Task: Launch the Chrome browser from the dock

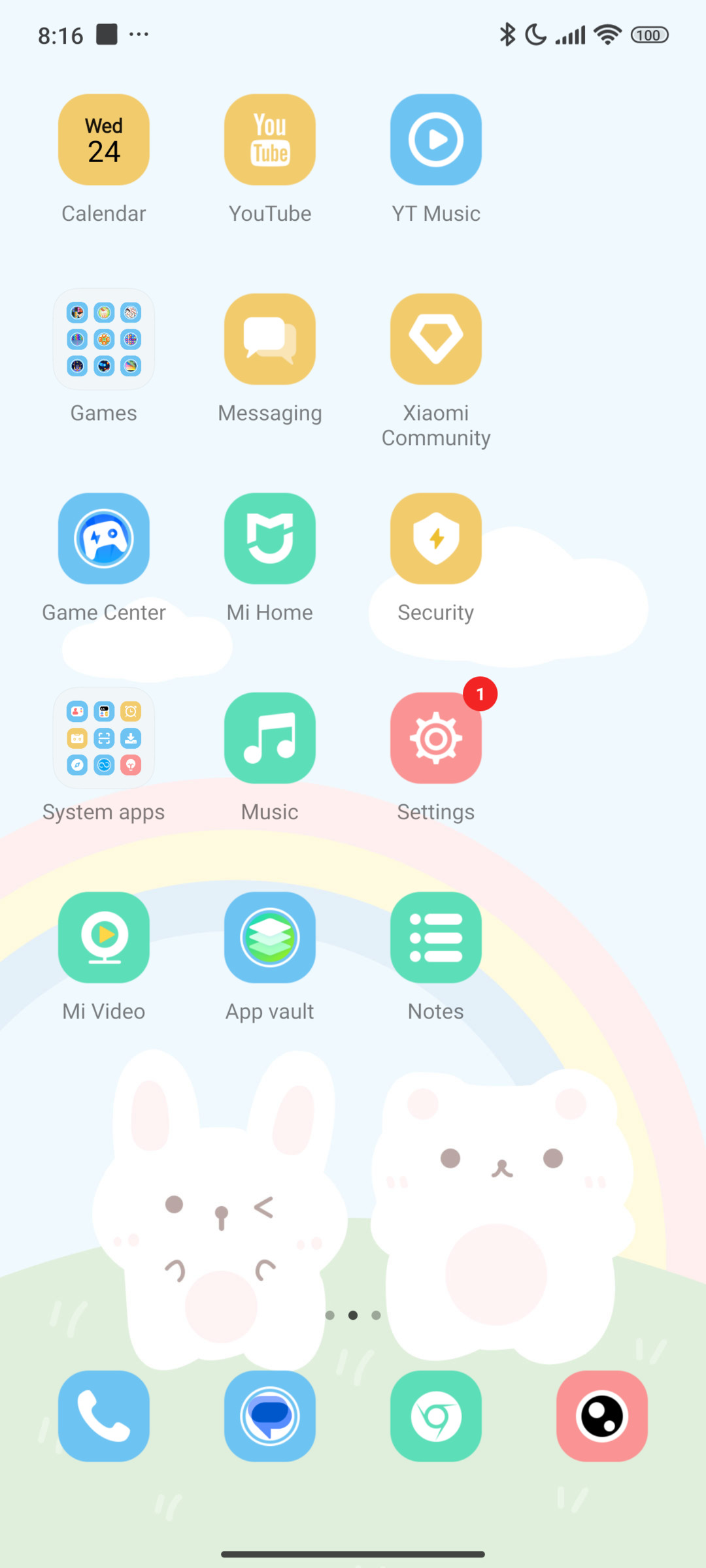Action: (436, 1416)
